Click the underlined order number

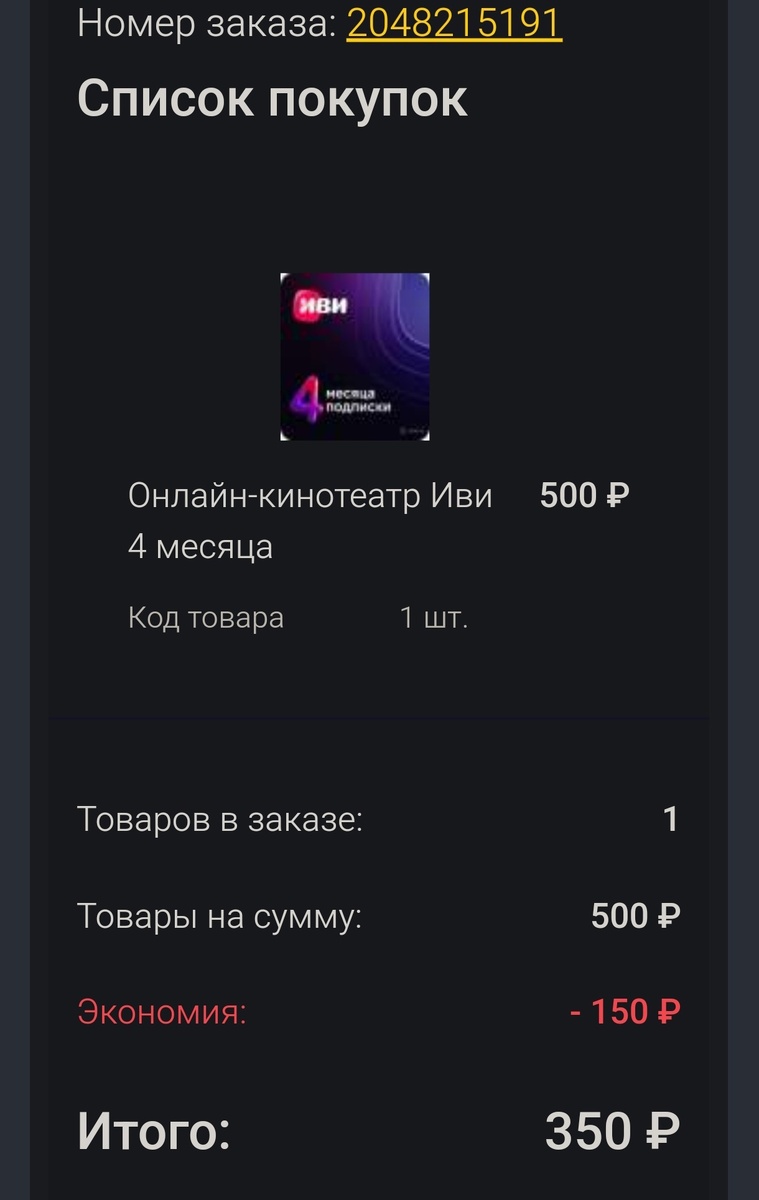[x=452, y=23]
